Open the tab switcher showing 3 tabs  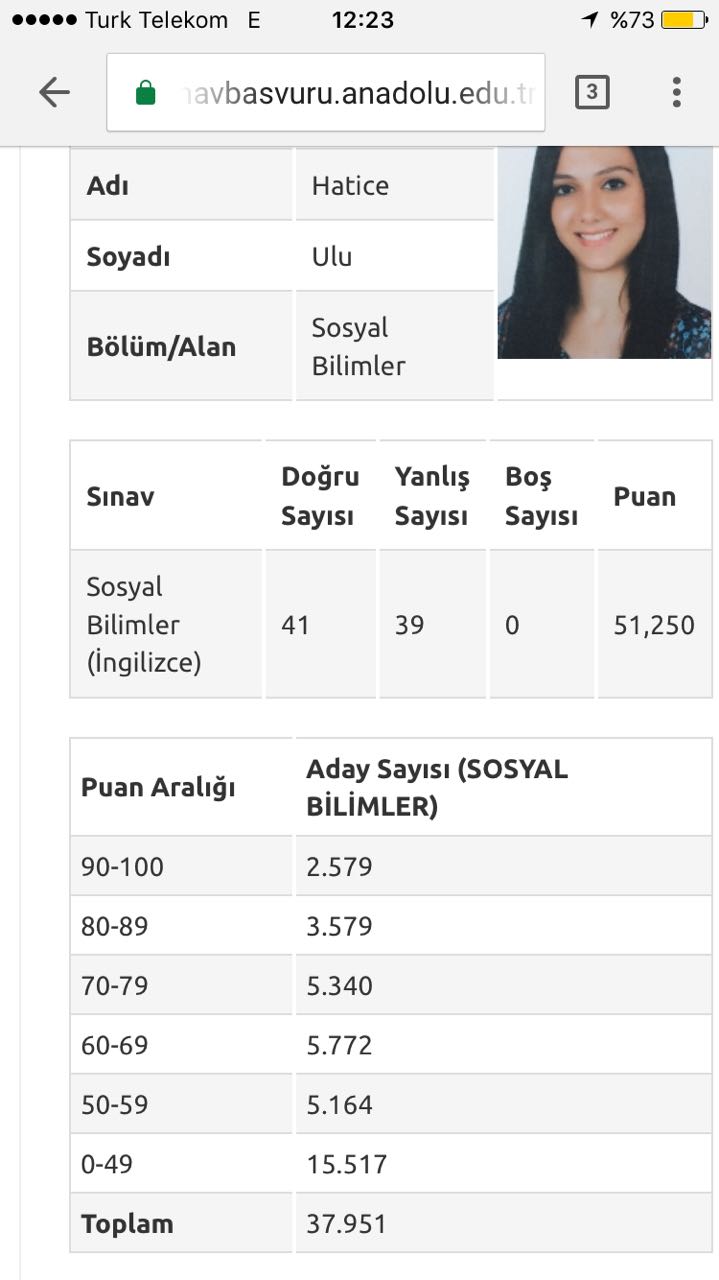click(x=592, y=93)
